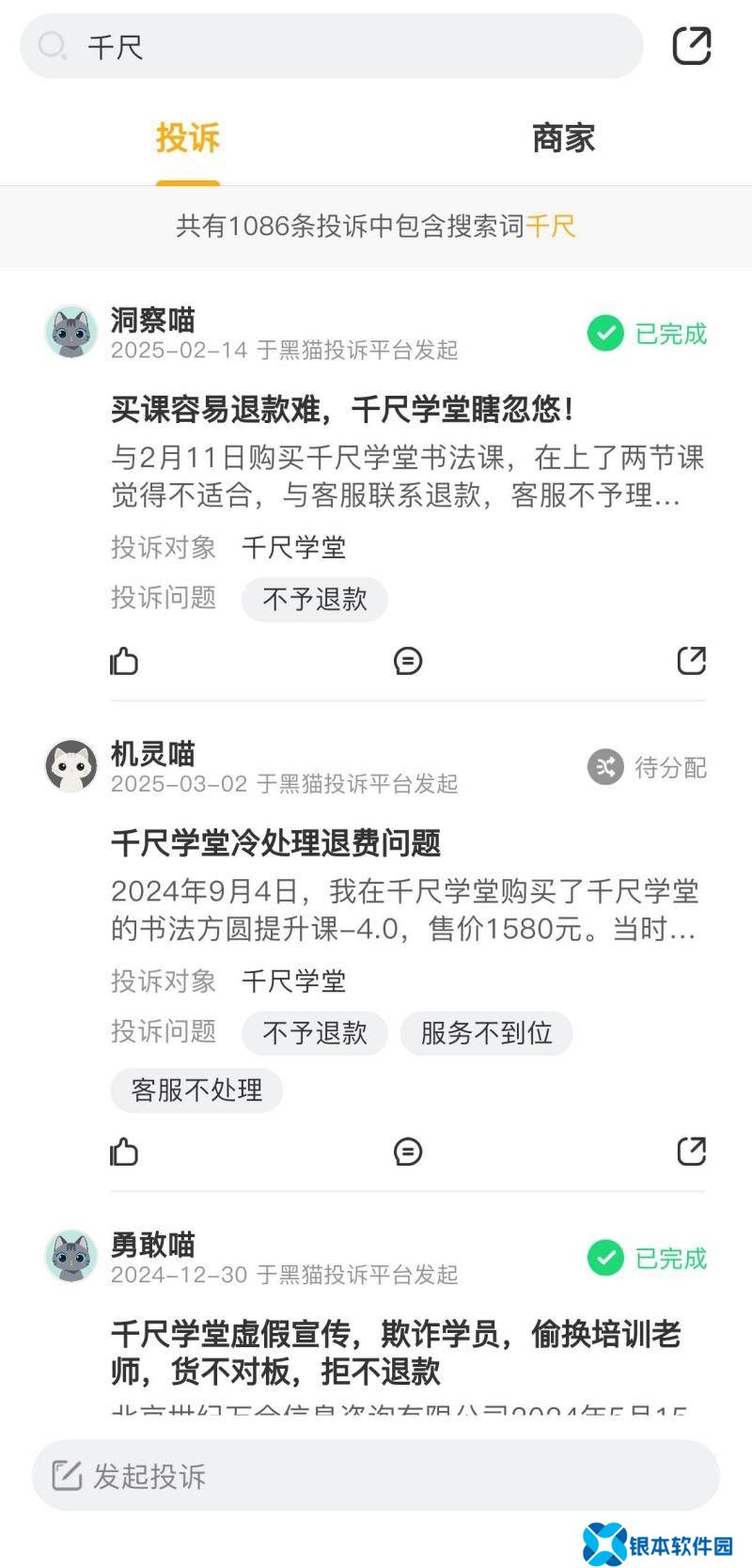The height and width of the screenshot is (1568, 752).
Task: Select the 投诉 tab
Action: click(188, 138)
